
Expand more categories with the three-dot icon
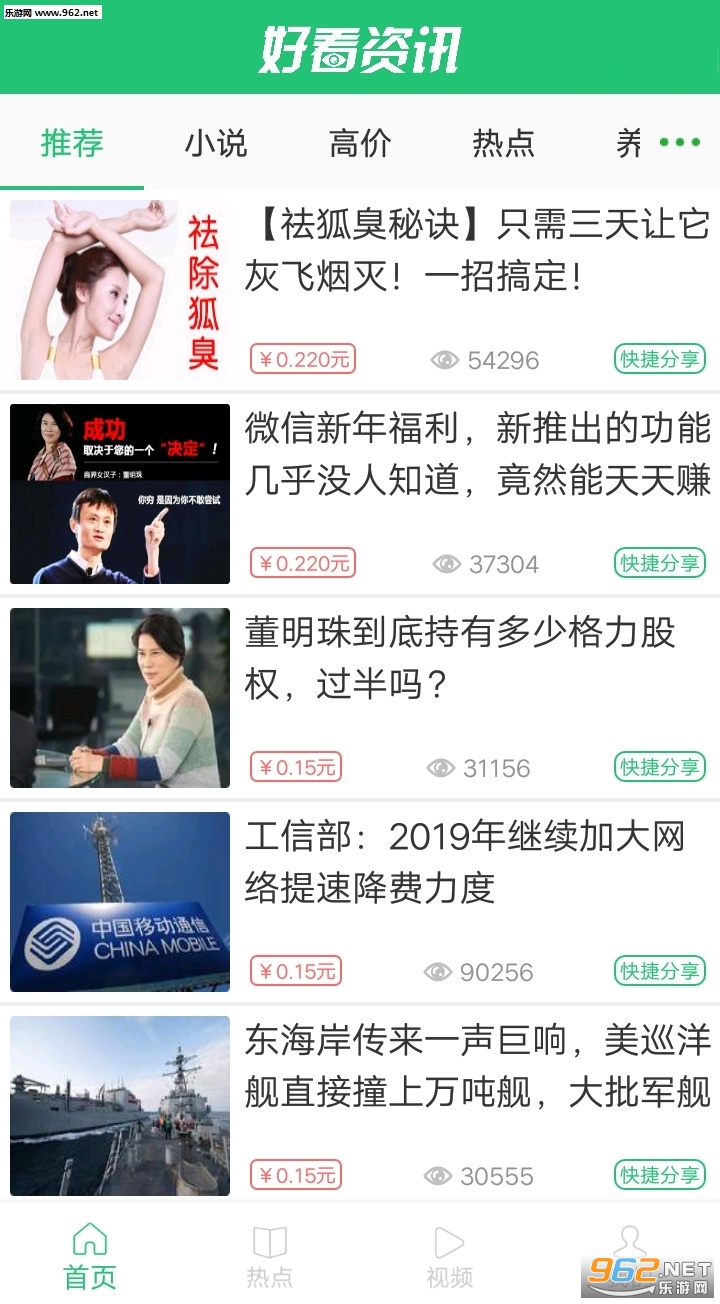pyautogui.click(x=680, y=142)
